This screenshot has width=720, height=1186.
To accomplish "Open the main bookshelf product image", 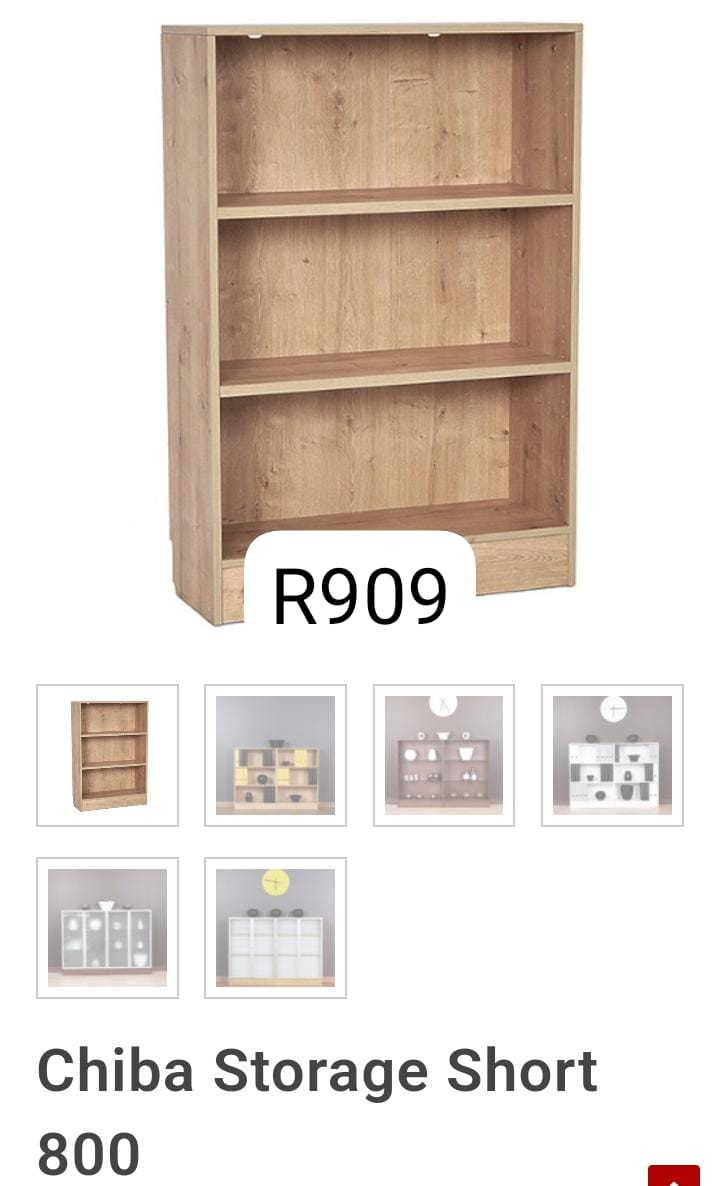I will pos(372,300).
